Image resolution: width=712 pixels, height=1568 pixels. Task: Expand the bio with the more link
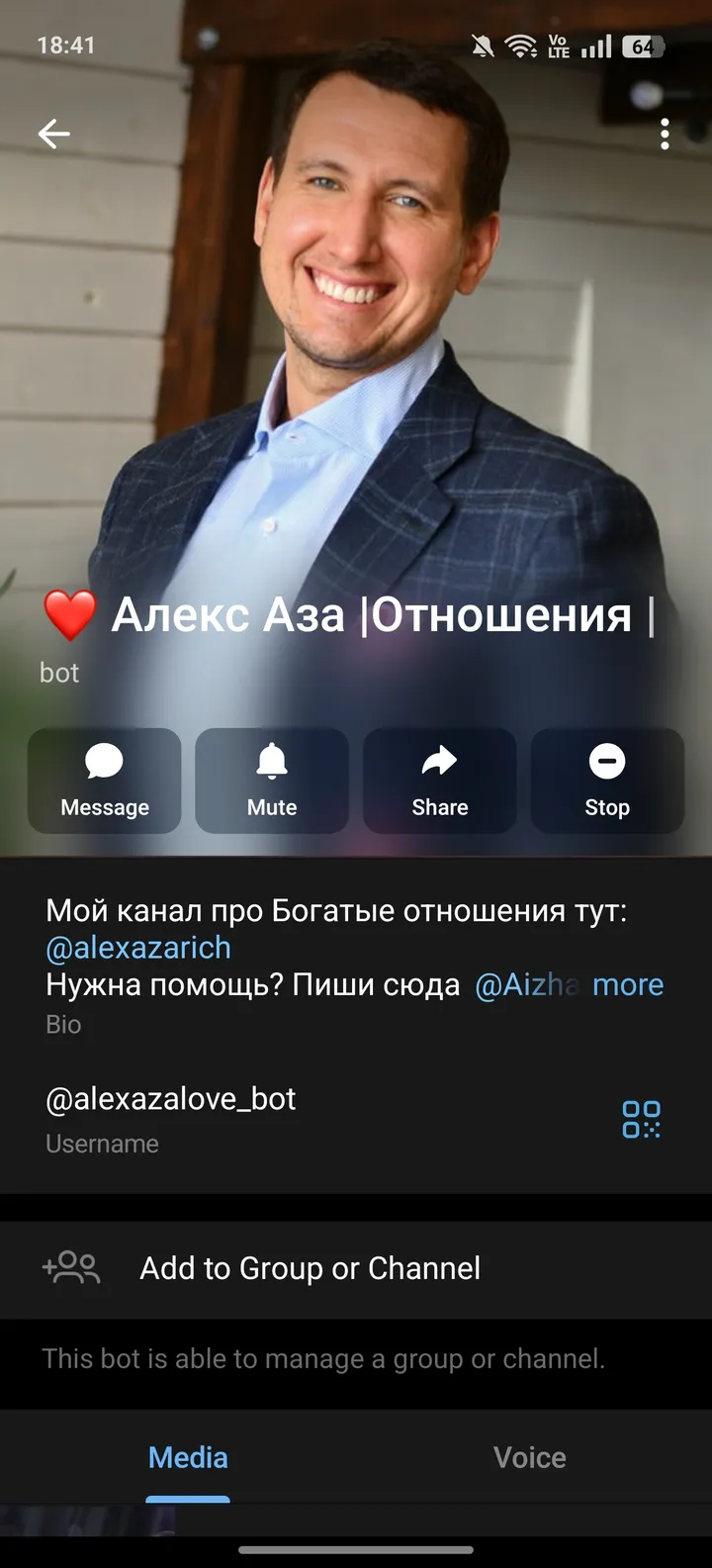(x=628, y=984)
